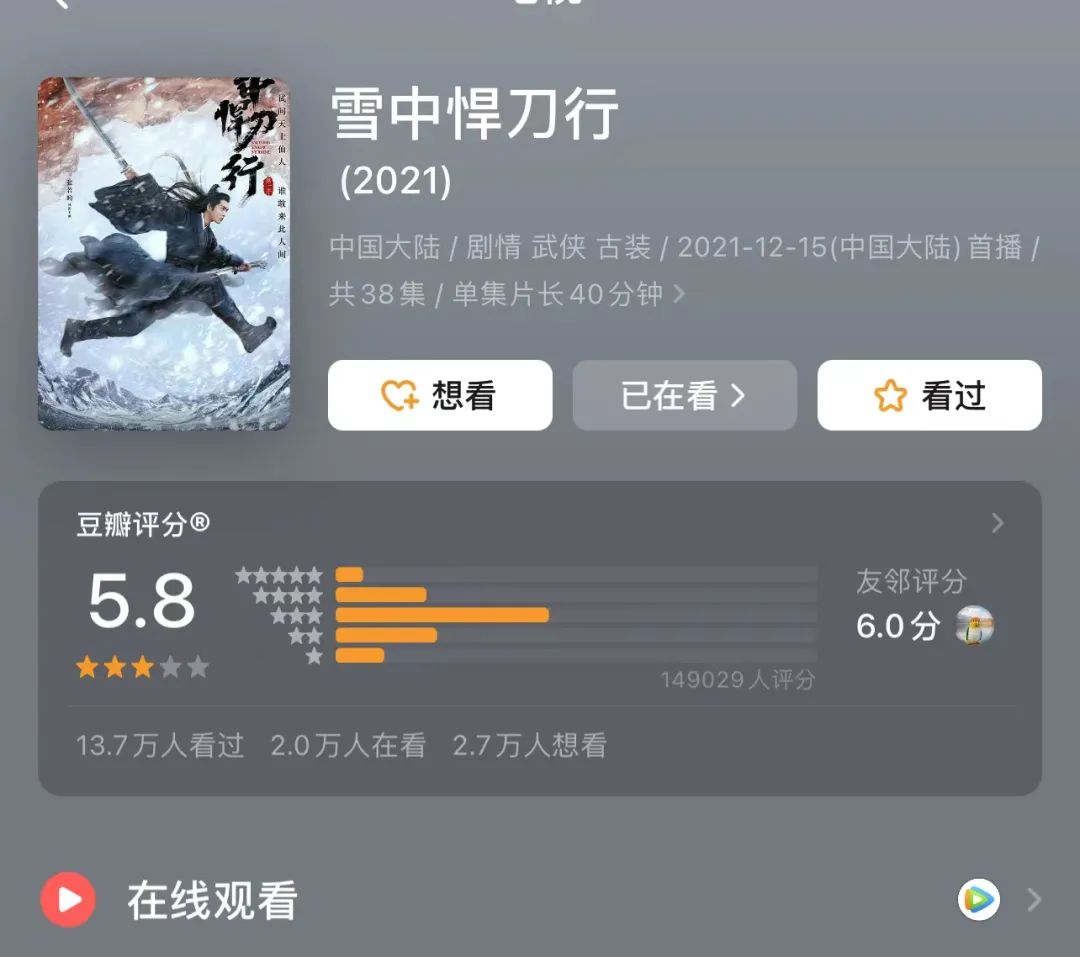
Task: Mark the show as 看过
Action: (929, 396)
